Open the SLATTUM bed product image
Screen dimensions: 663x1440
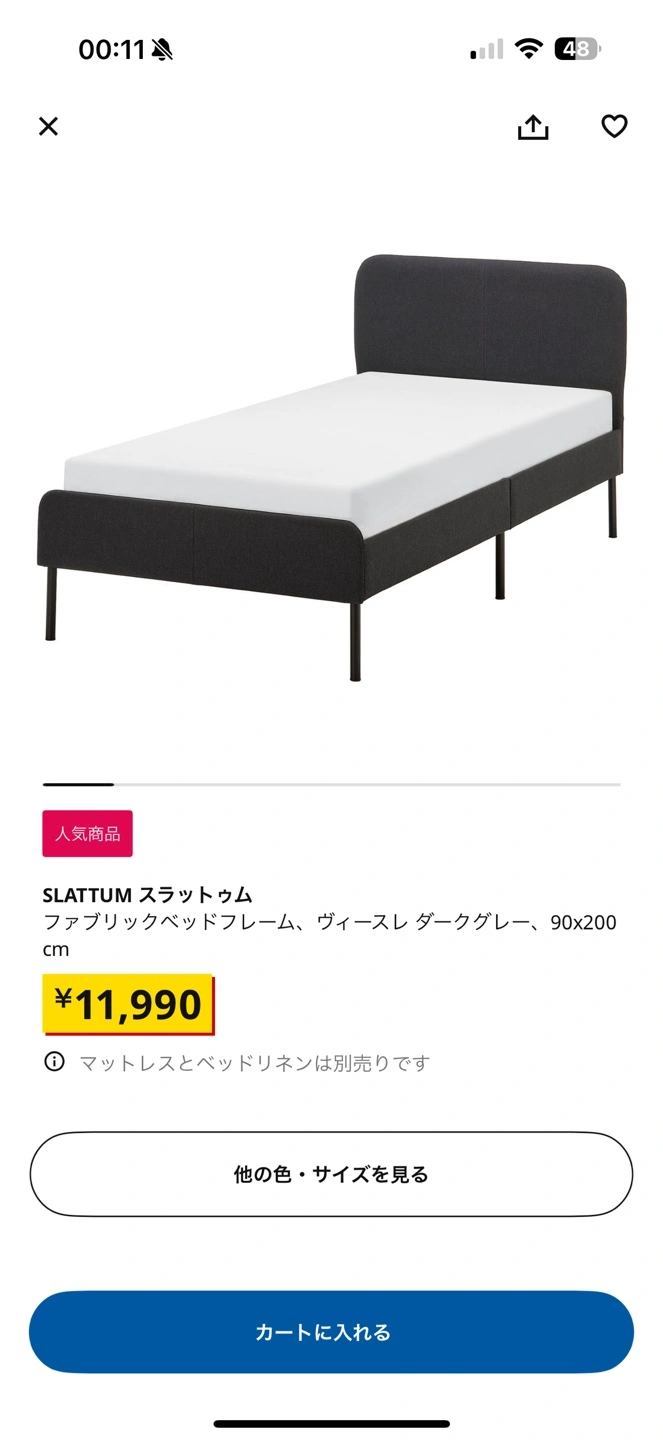pos(332,465)
